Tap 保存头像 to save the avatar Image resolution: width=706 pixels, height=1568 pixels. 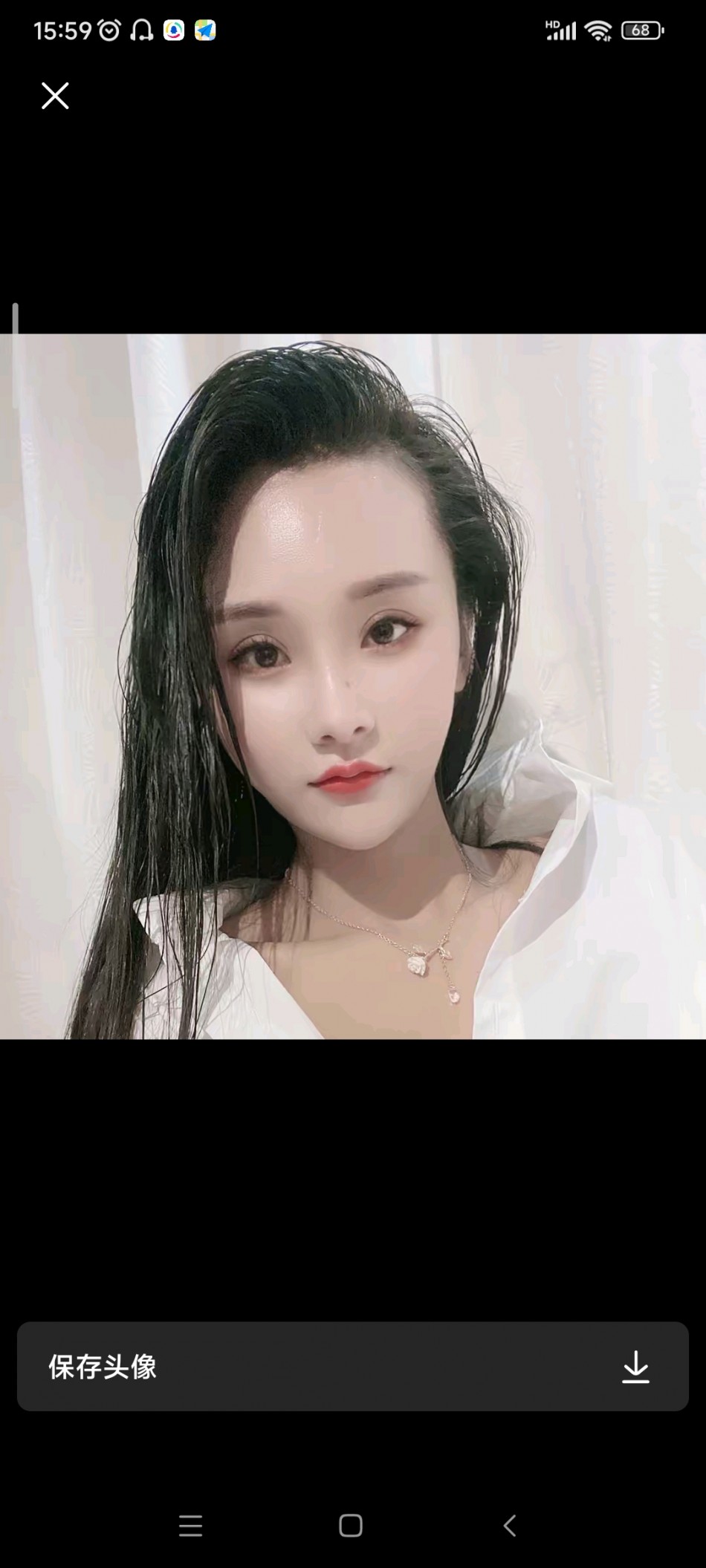[x=352, y=1367]
